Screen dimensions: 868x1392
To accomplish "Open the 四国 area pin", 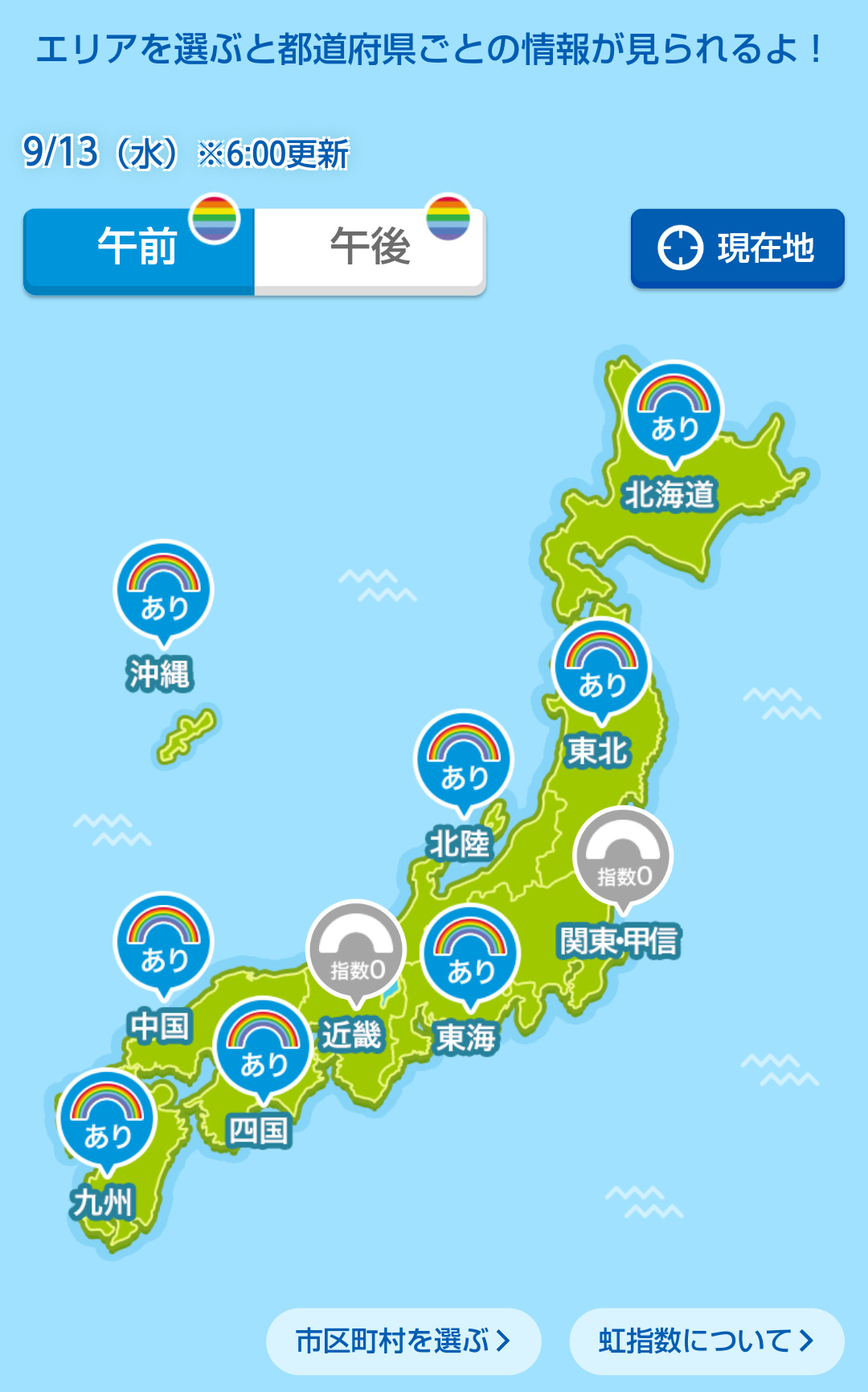I will [x=262, y=1048].
